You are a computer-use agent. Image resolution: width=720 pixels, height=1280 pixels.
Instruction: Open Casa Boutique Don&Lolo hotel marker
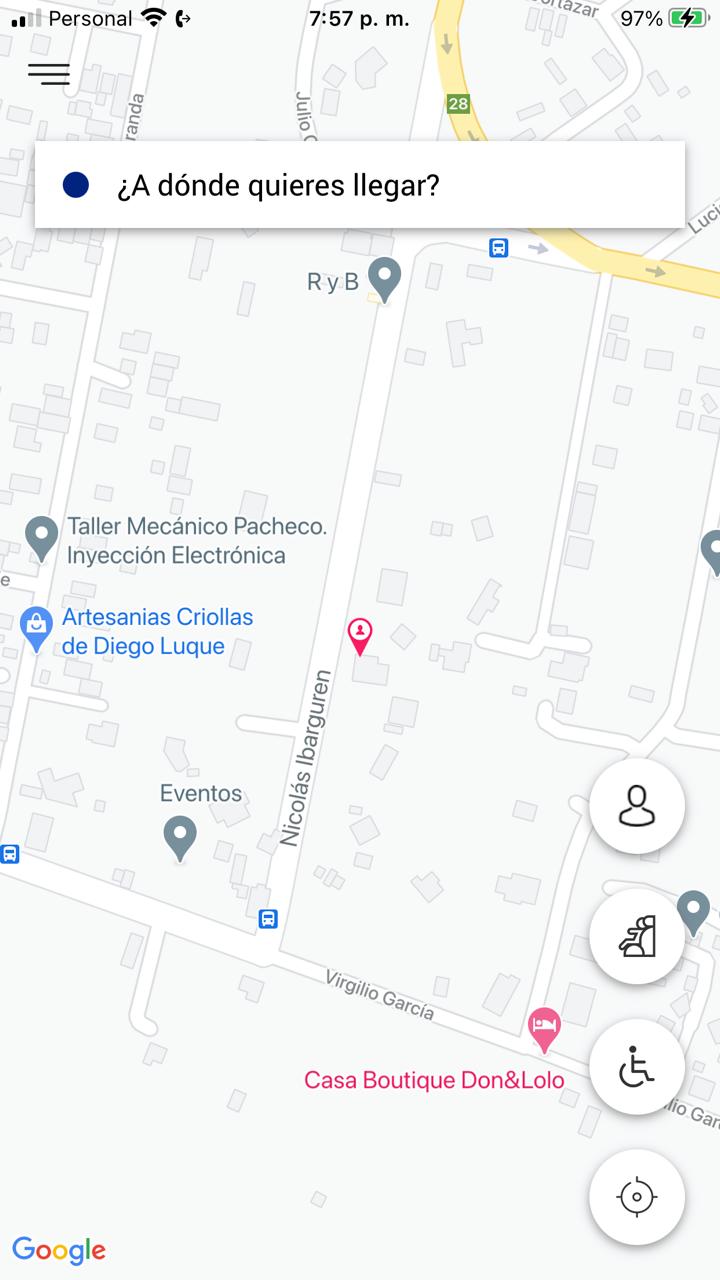point(544,1028)
